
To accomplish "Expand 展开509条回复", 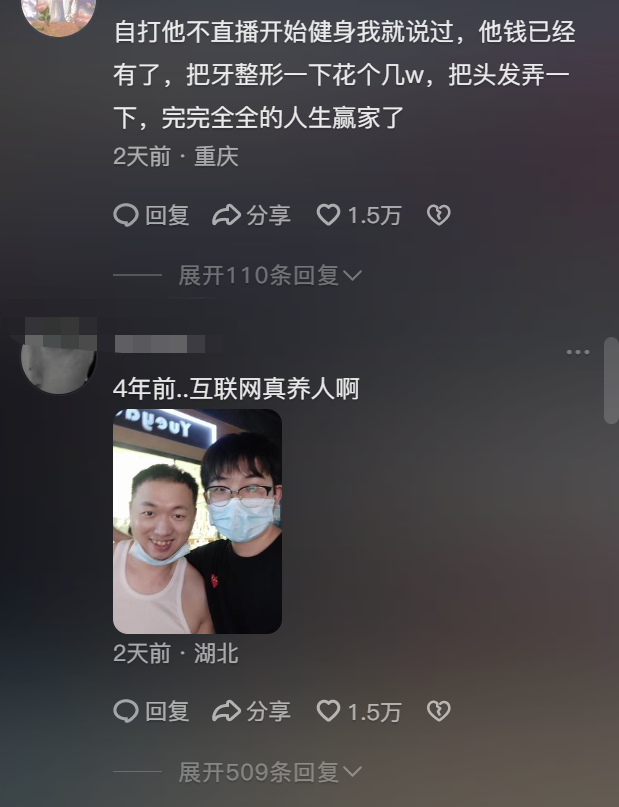I will (x=269, y=771).
